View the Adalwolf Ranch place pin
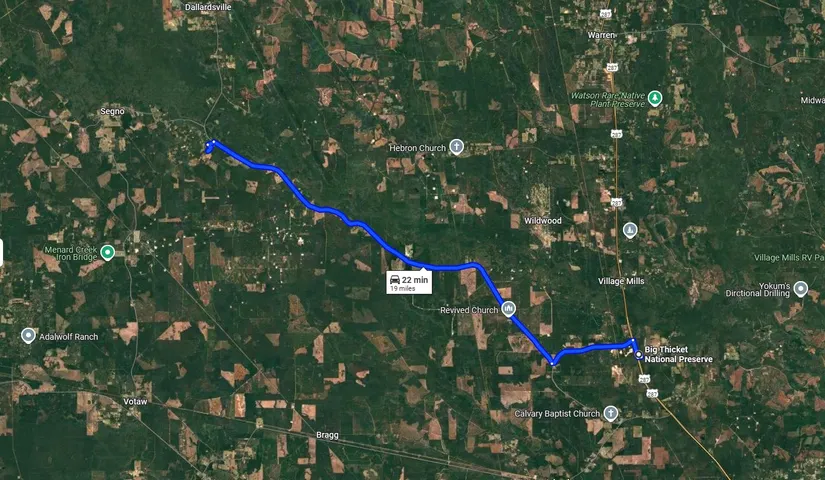Viewport: 825px width, 480px height. tap(28, 336)
